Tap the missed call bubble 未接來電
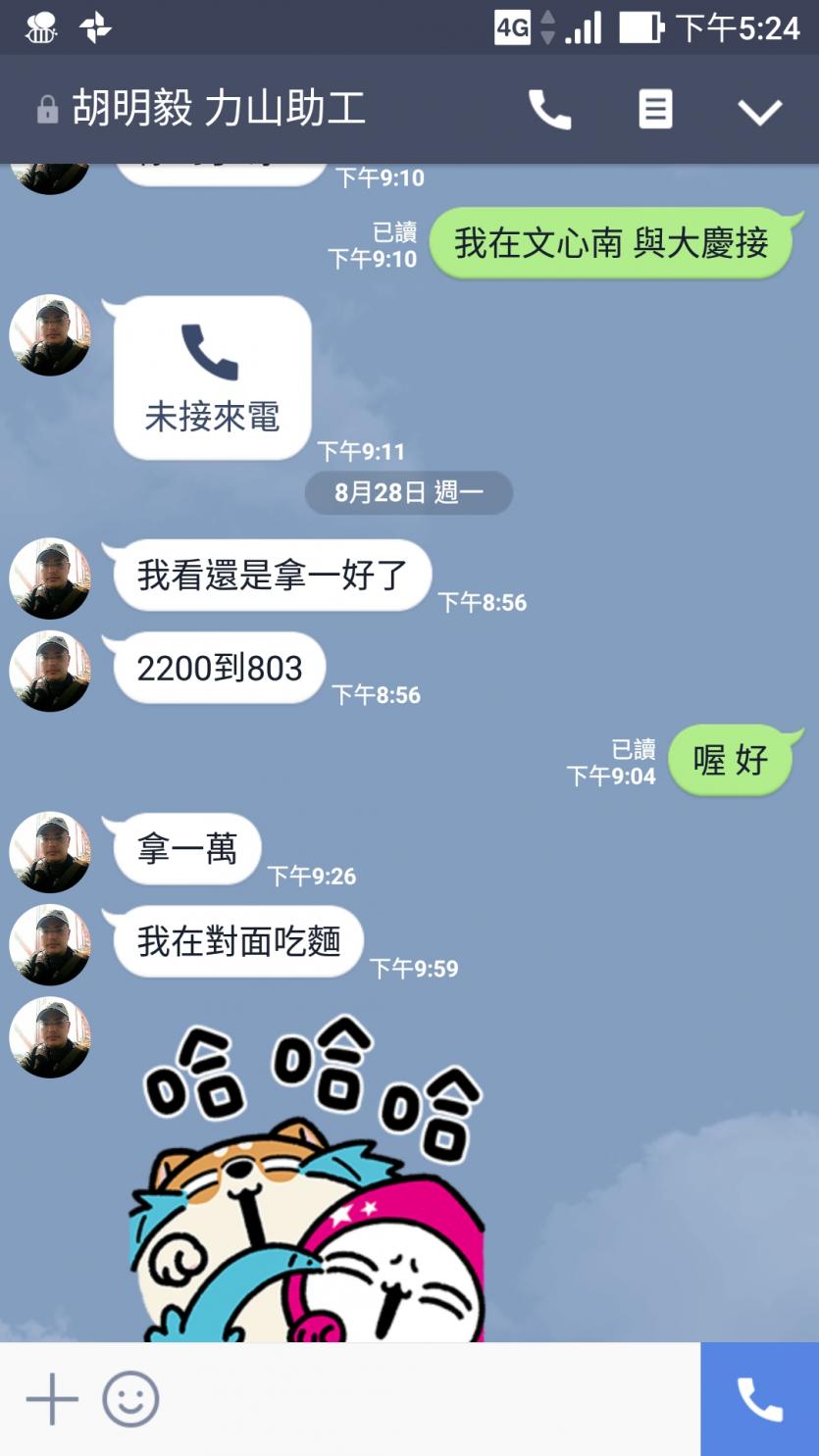The height and width of the screenshot is (1456, 819). click(213, 377)
